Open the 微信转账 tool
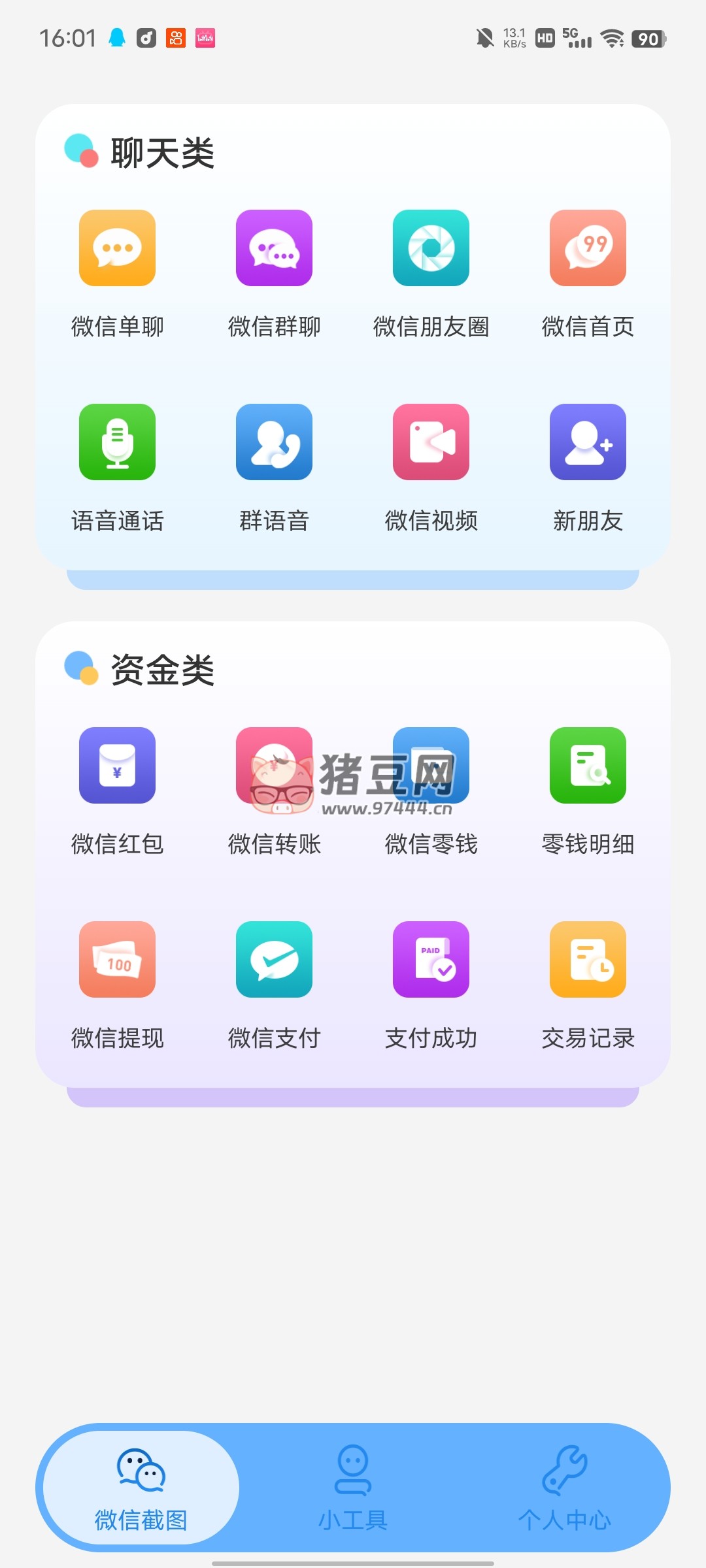Image resolution: width=706 pixels, height=1568 pixels. click(274, 766)
